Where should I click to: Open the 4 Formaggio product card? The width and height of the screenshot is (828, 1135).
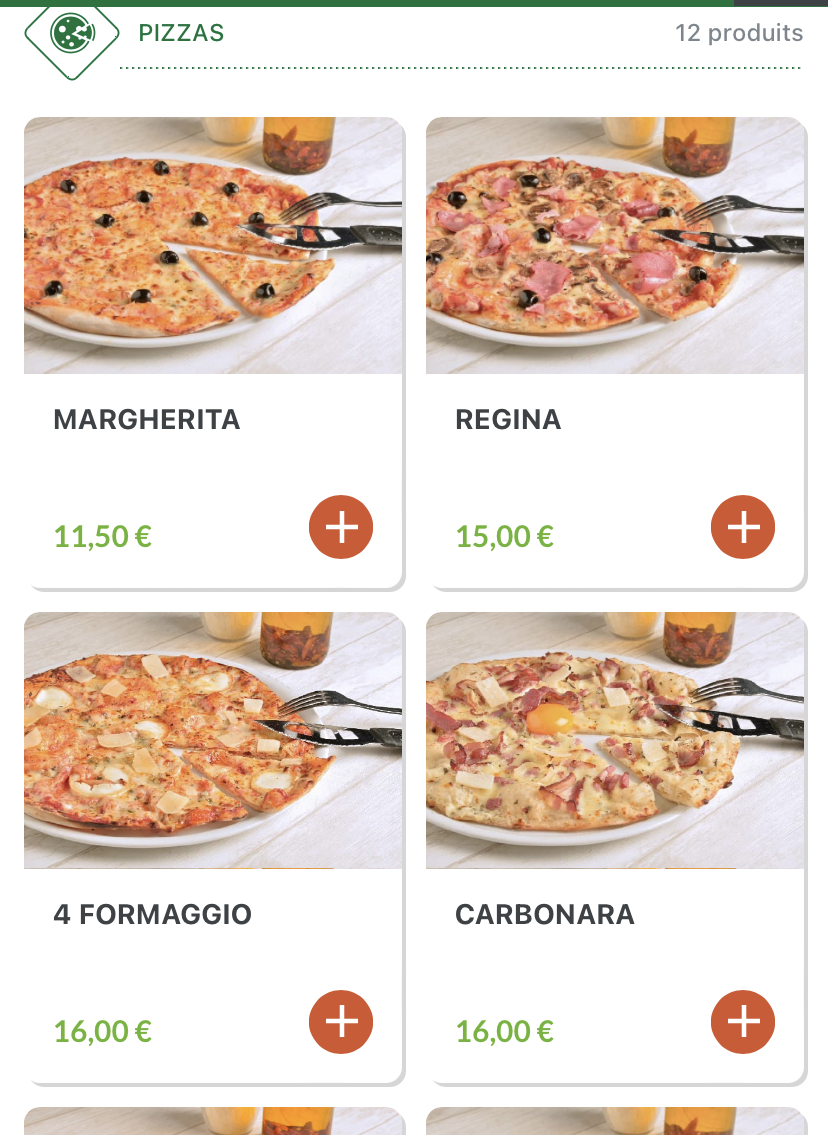coord(213,741)
